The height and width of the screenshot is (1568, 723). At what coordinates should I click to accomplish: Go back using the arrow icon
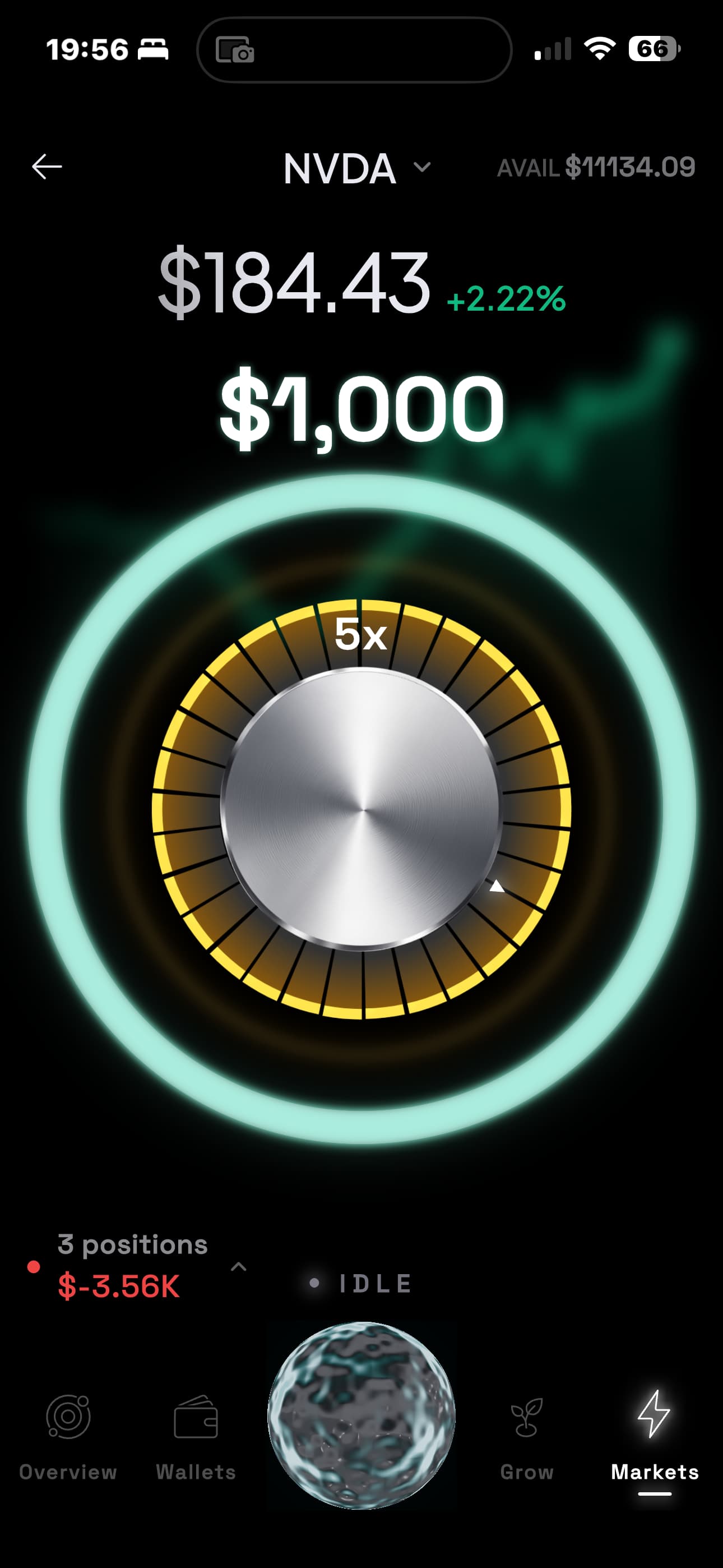pos(47,166)
